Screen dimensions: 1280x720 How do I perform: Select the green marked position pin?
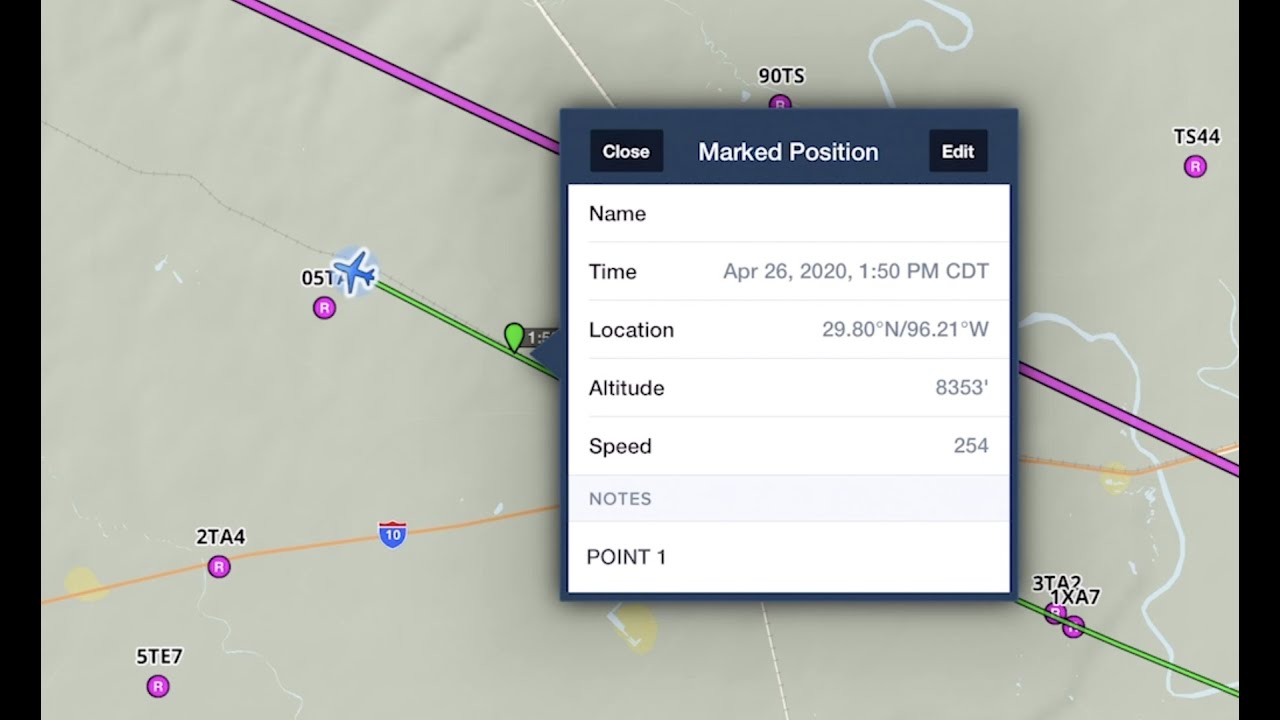[x=514, y=336]
